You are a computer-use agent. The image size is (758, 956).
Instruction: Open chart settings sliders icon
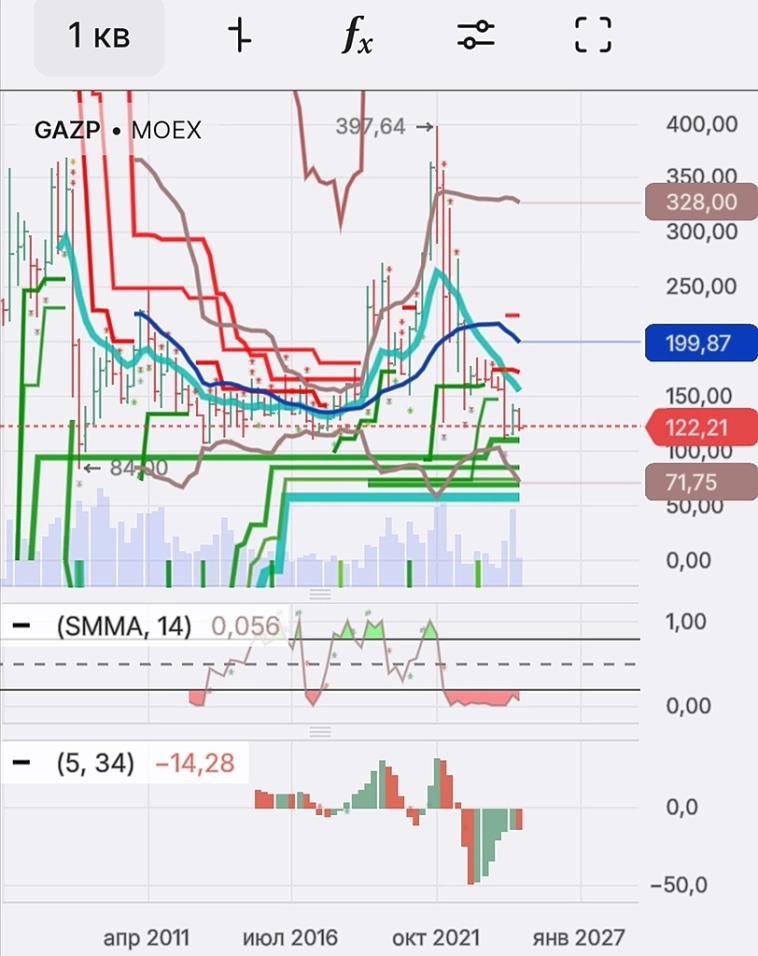click(476, 37)
